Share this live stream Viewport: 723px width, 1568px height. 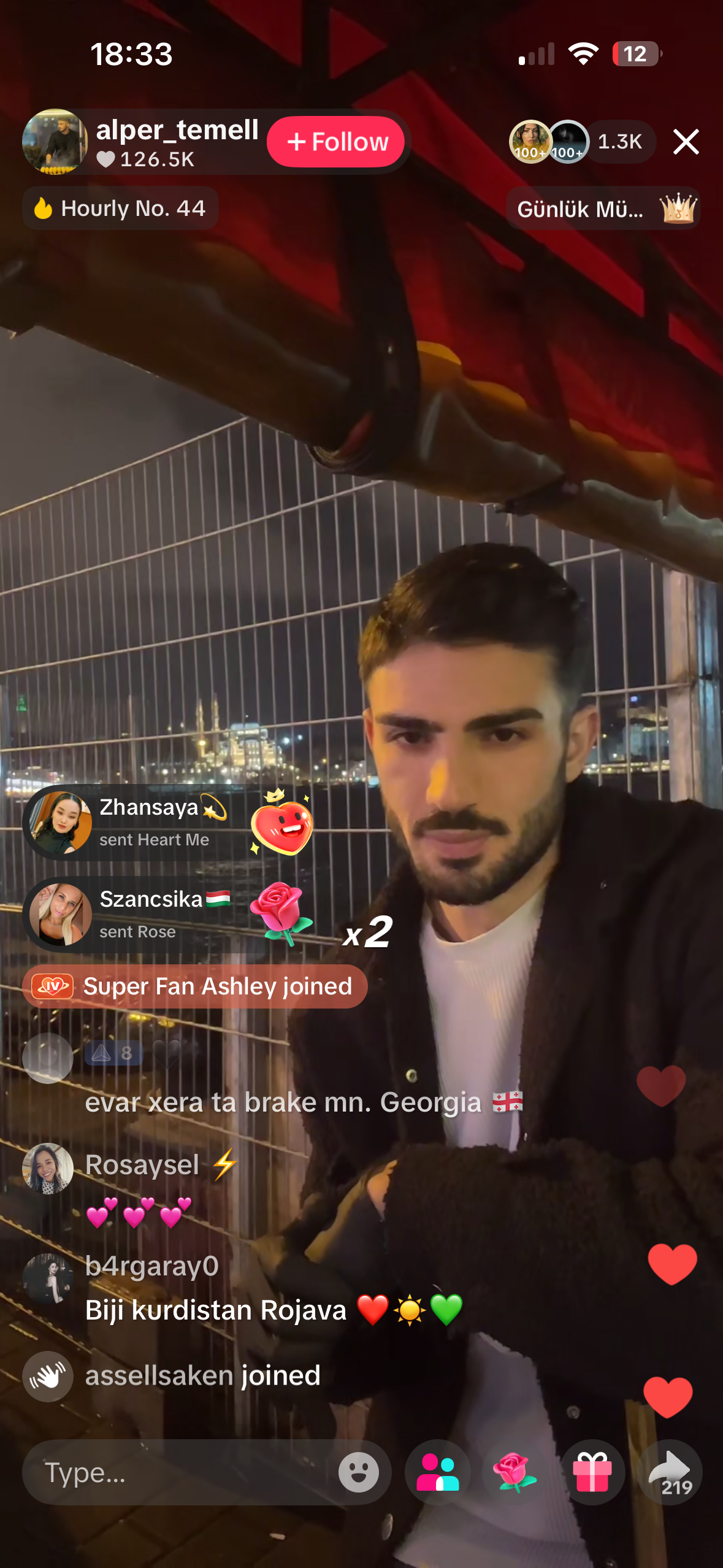pyautogui.click(x=670, y=1472)
